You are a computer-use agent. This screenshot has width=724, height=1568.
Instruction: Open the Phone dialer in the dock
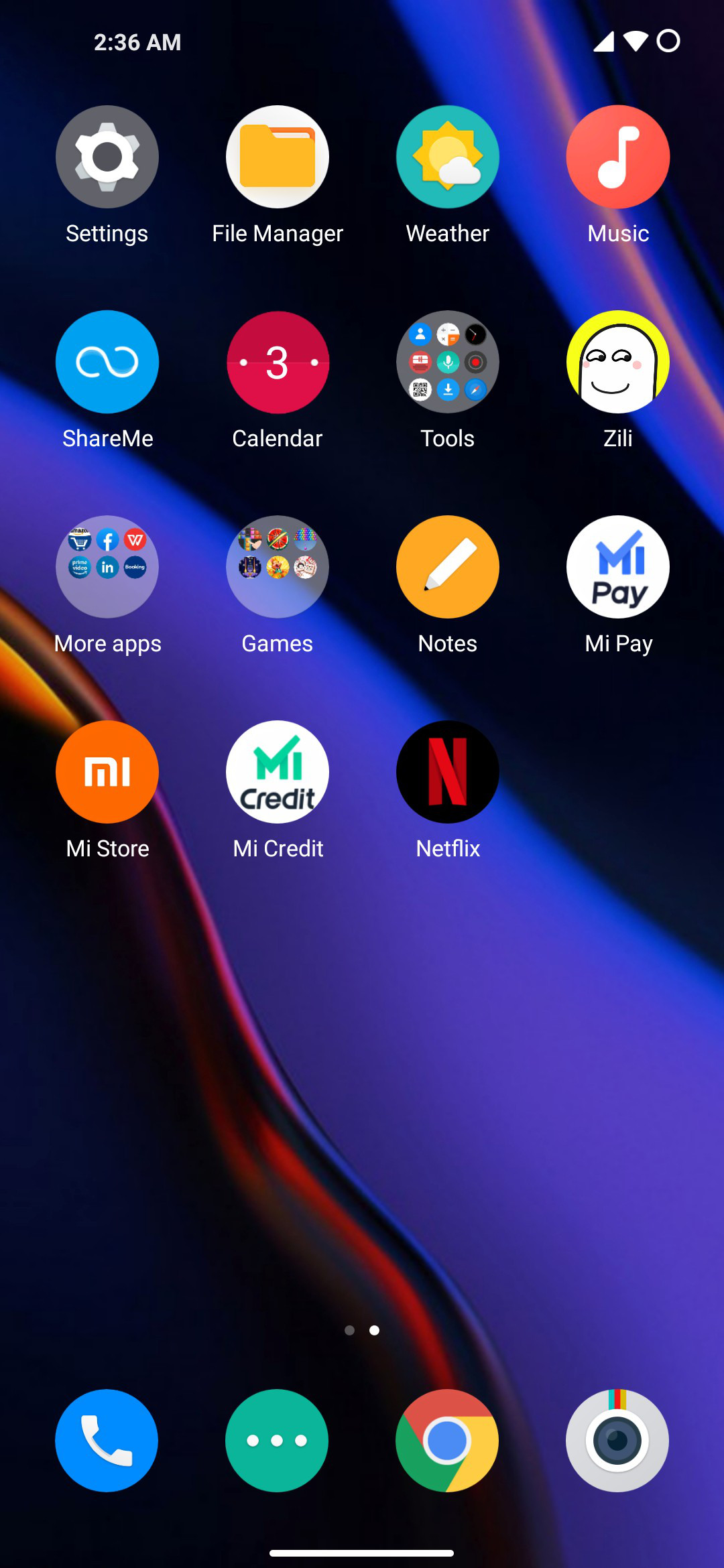click(x=107, y=1441)
